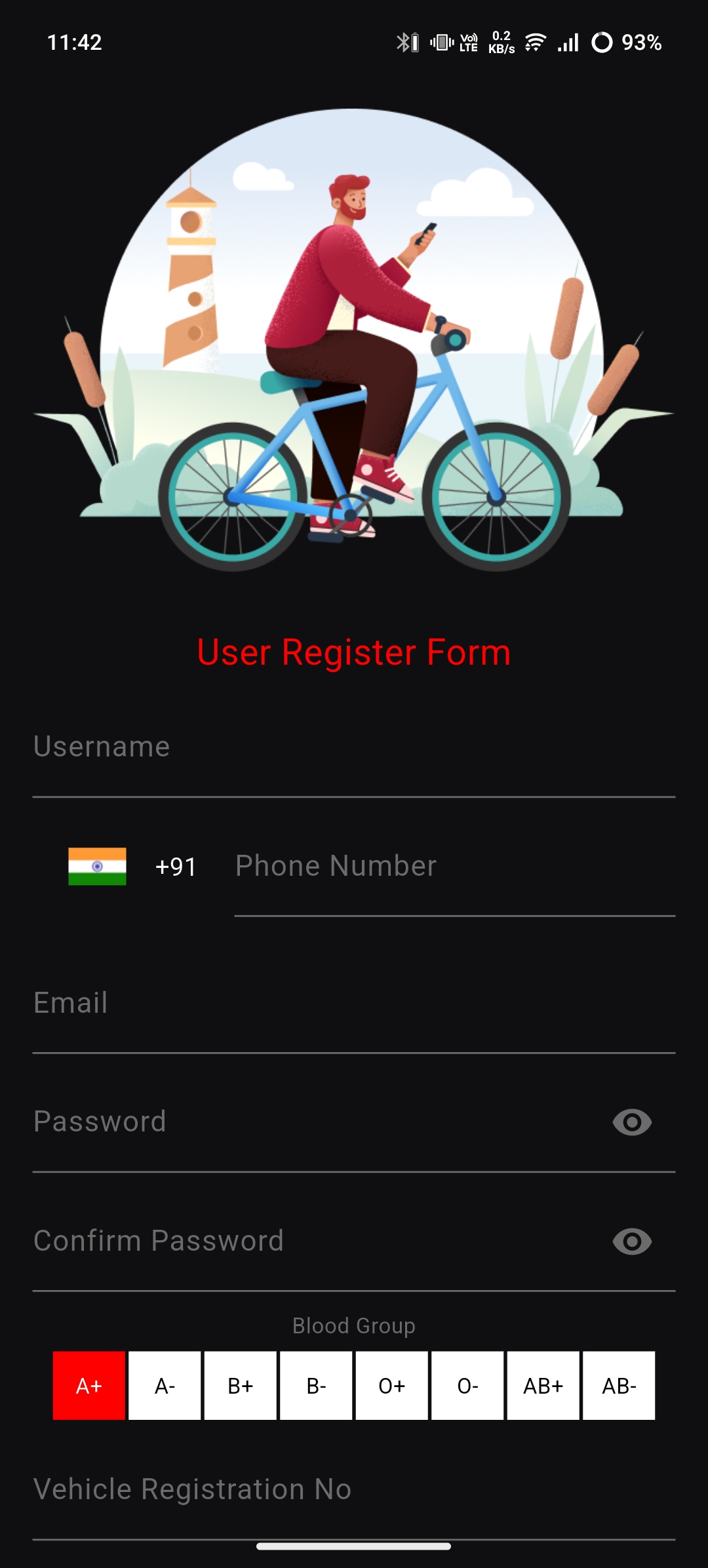708x1568 pixels.
Task: Choose blood group A-
Action: 165,1386
